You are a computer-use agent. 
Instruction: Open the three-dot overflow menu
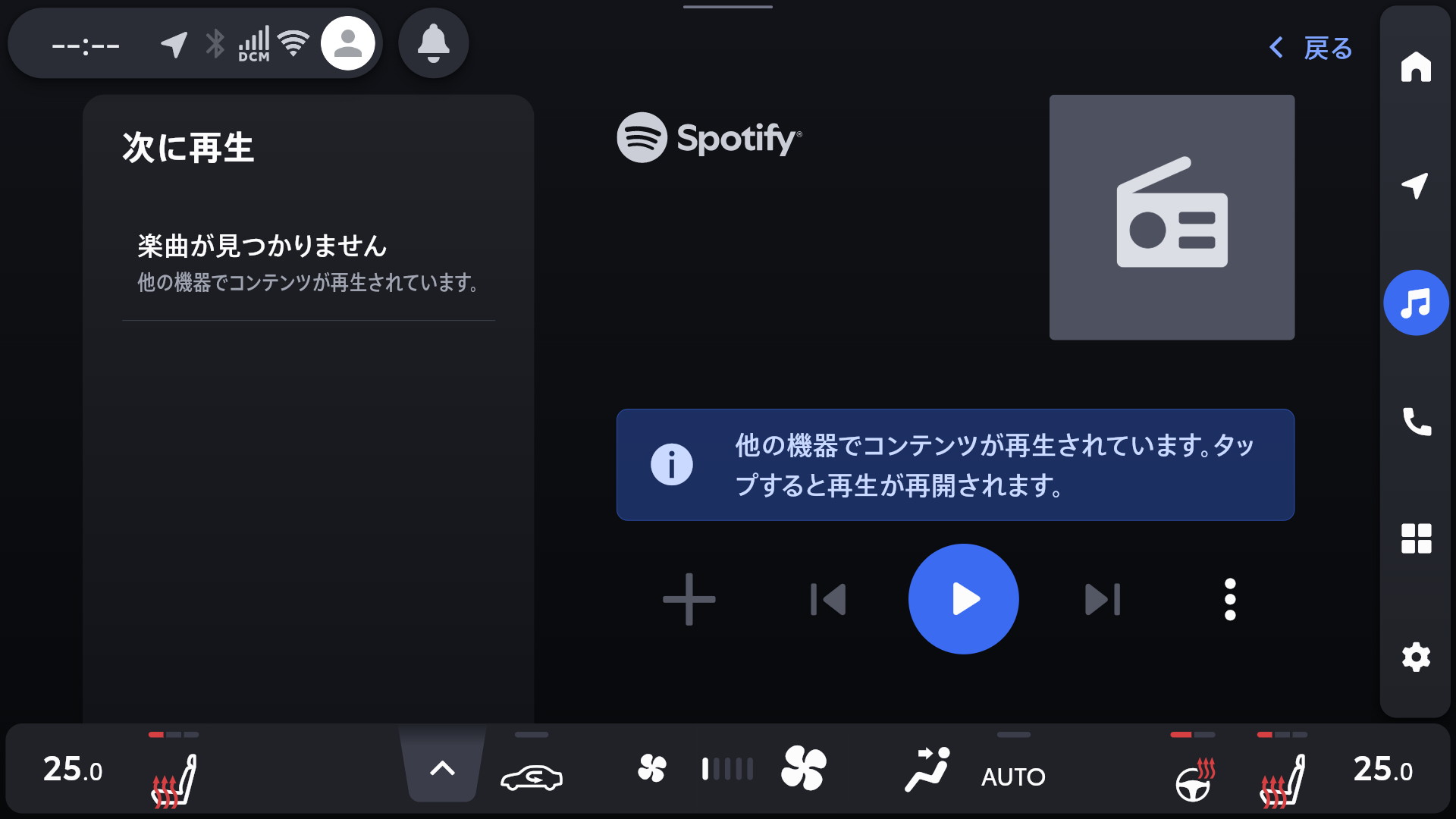tap(1229, 599)
